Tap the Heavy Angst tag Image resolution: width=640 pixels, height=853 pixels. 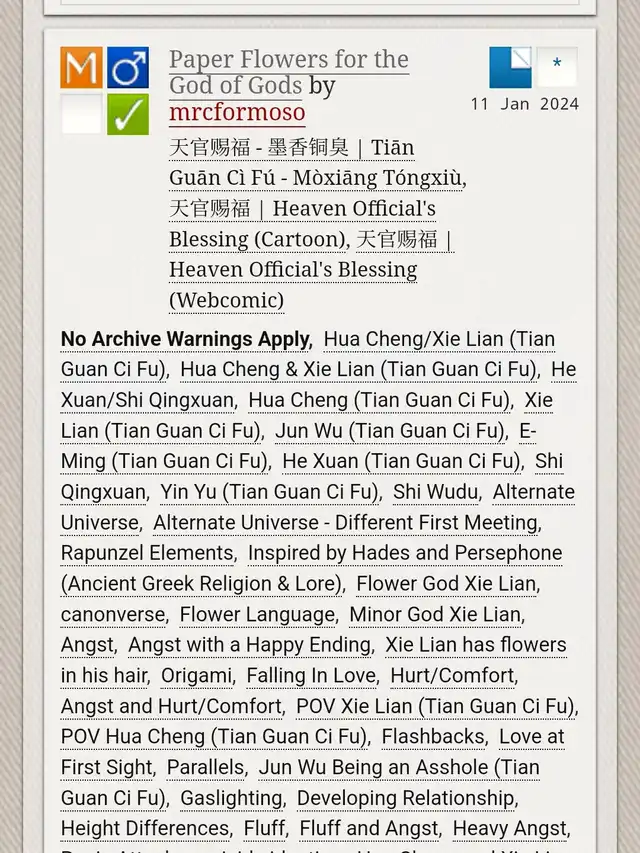(510, 829)
